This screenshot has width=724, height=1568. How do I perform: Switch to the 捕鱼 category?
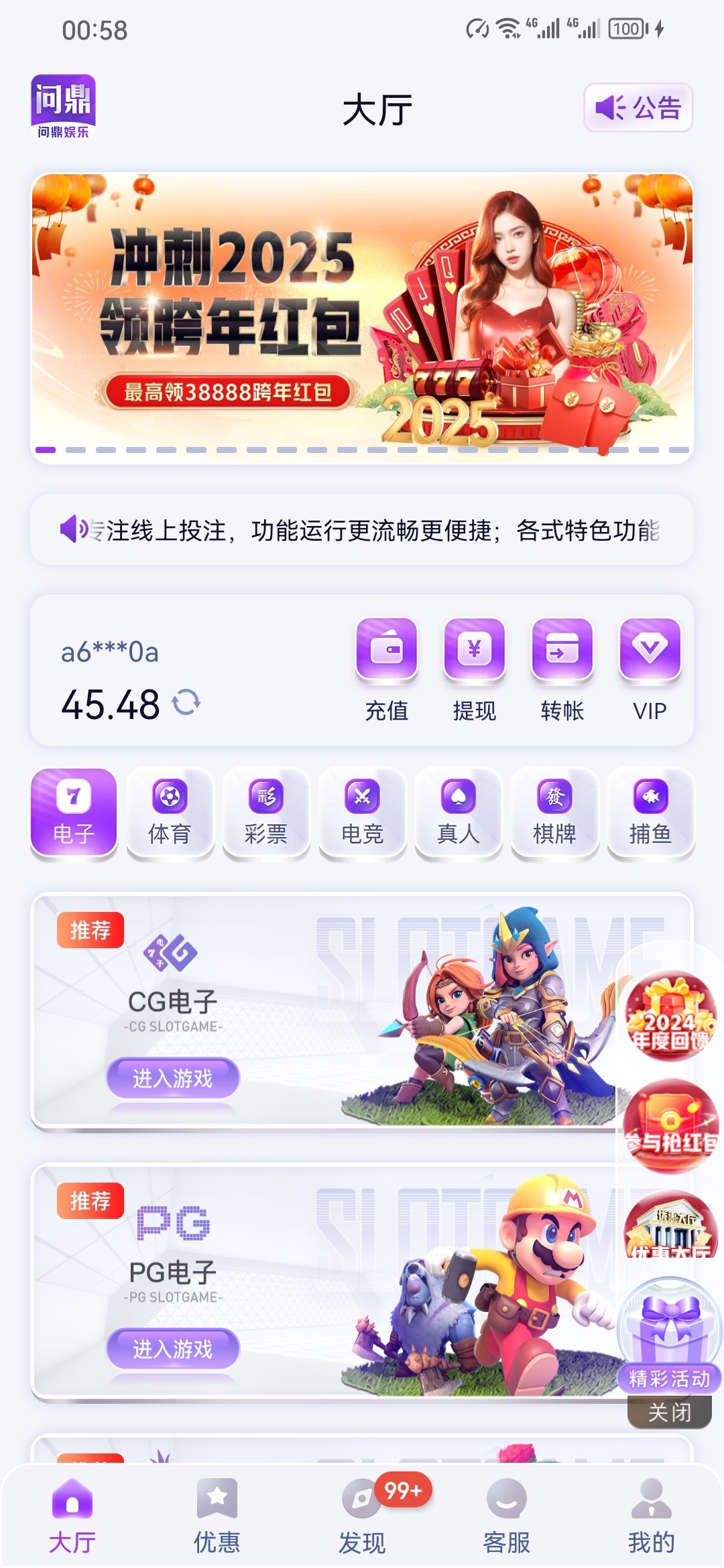click(x=650, y=812)
